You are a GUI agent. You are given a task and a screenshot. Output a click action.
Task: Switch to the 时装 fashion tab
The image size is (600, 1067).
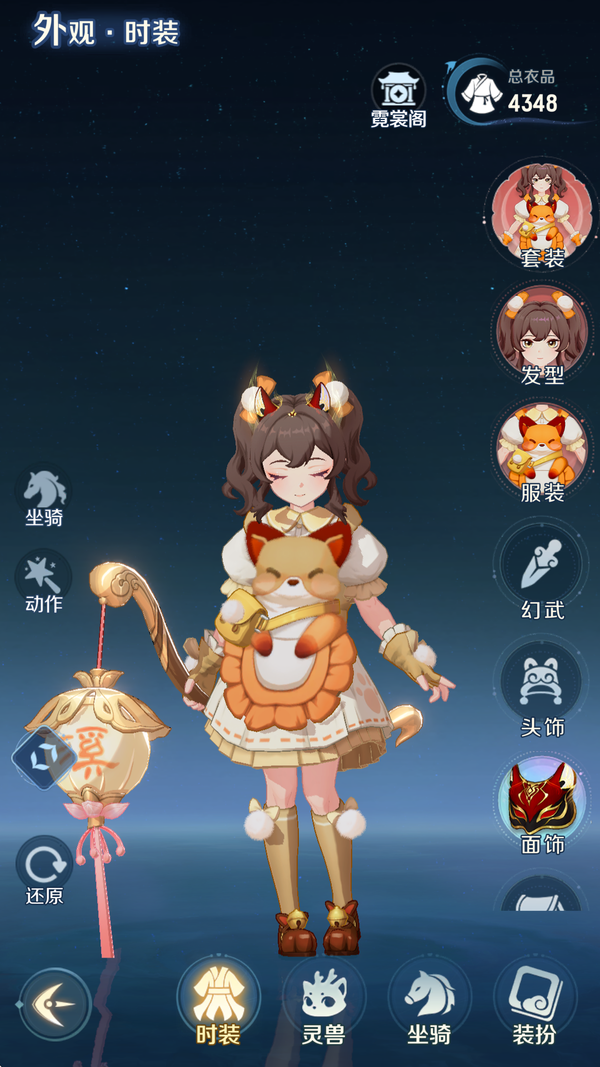pyautogui.click(x=218, y=1001)
